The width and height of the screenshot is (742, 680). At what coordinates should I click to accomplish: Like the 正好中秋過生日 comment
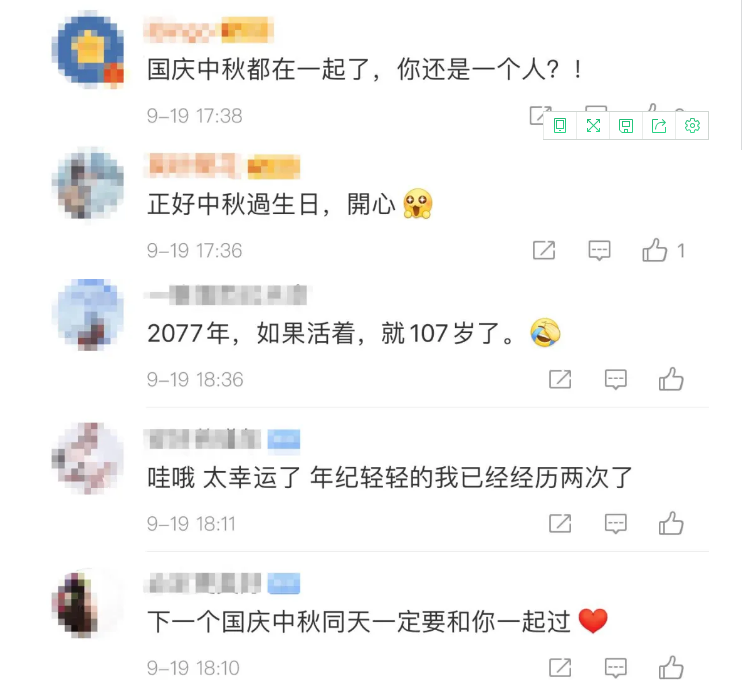(655, 250)
